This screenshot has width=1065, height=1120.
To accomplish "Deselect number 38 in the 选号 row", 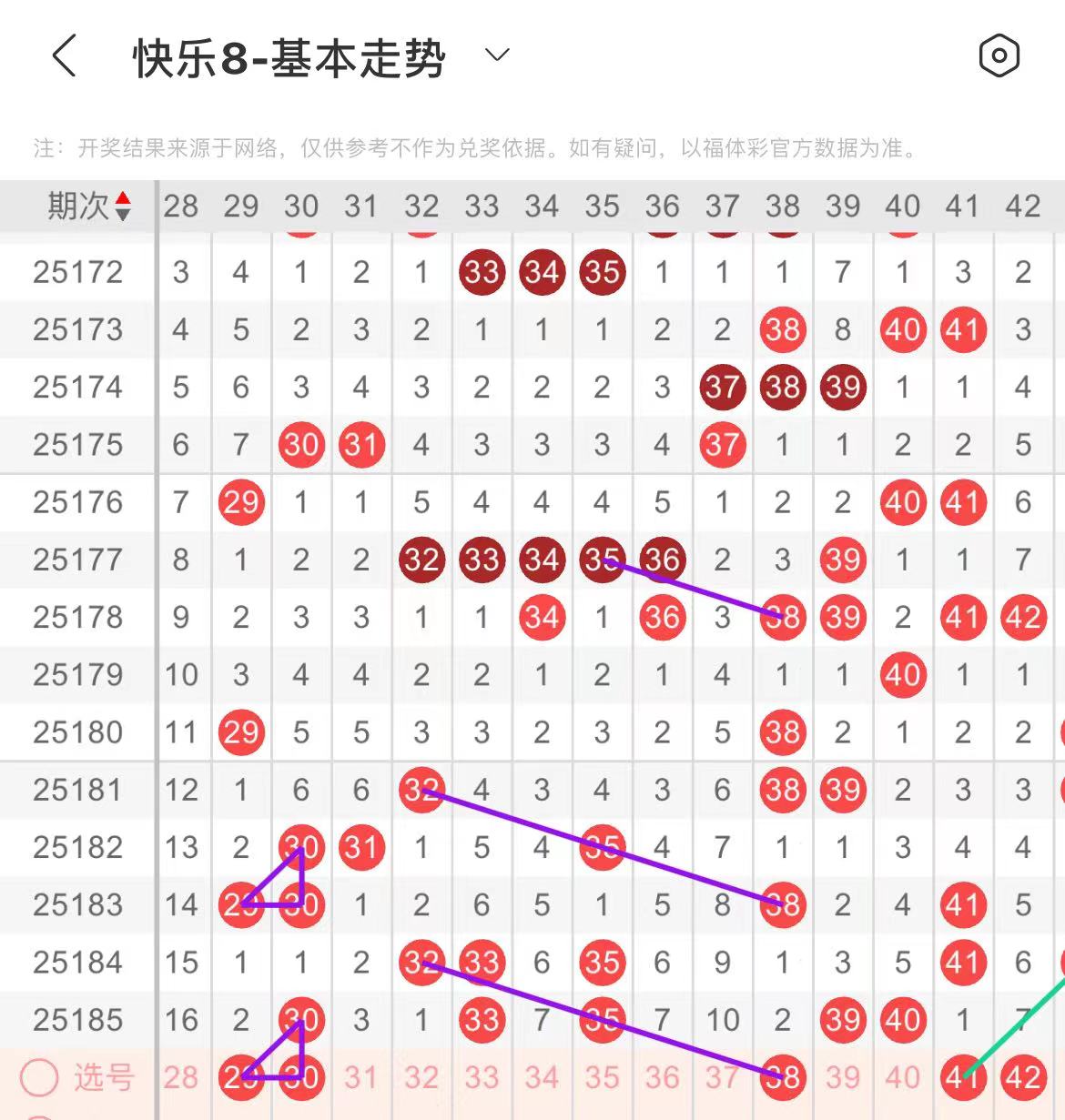I will tap(783, 1078).
